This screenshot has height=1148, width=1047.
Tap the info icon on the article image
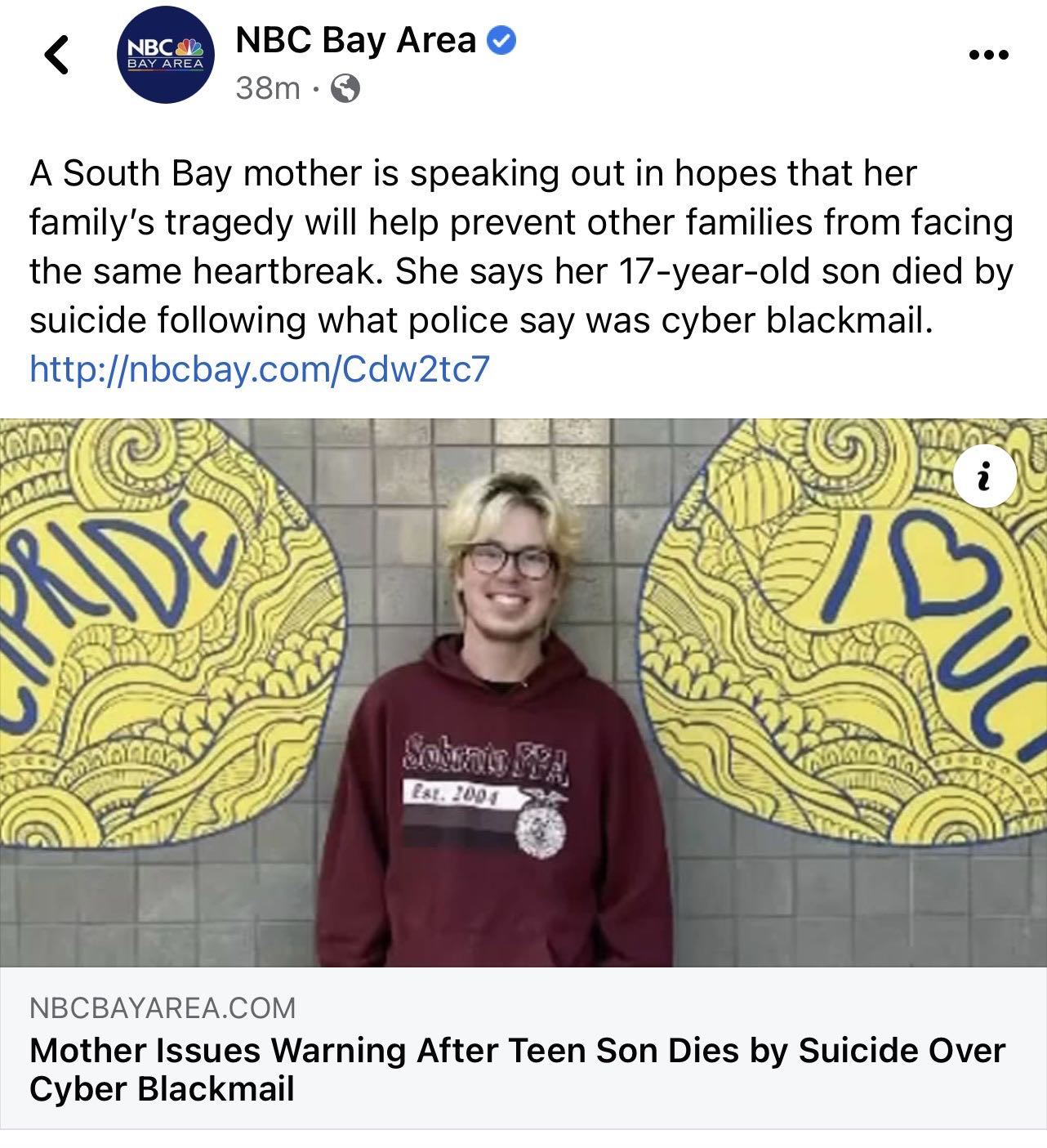(x=986, y=476)
